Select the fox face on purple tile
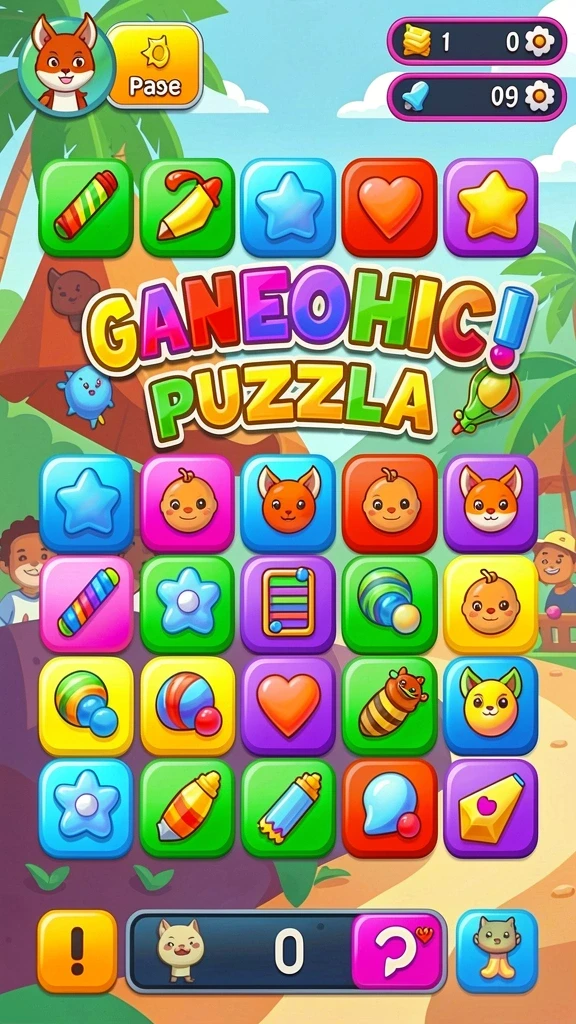 click(x=491, y=503)
